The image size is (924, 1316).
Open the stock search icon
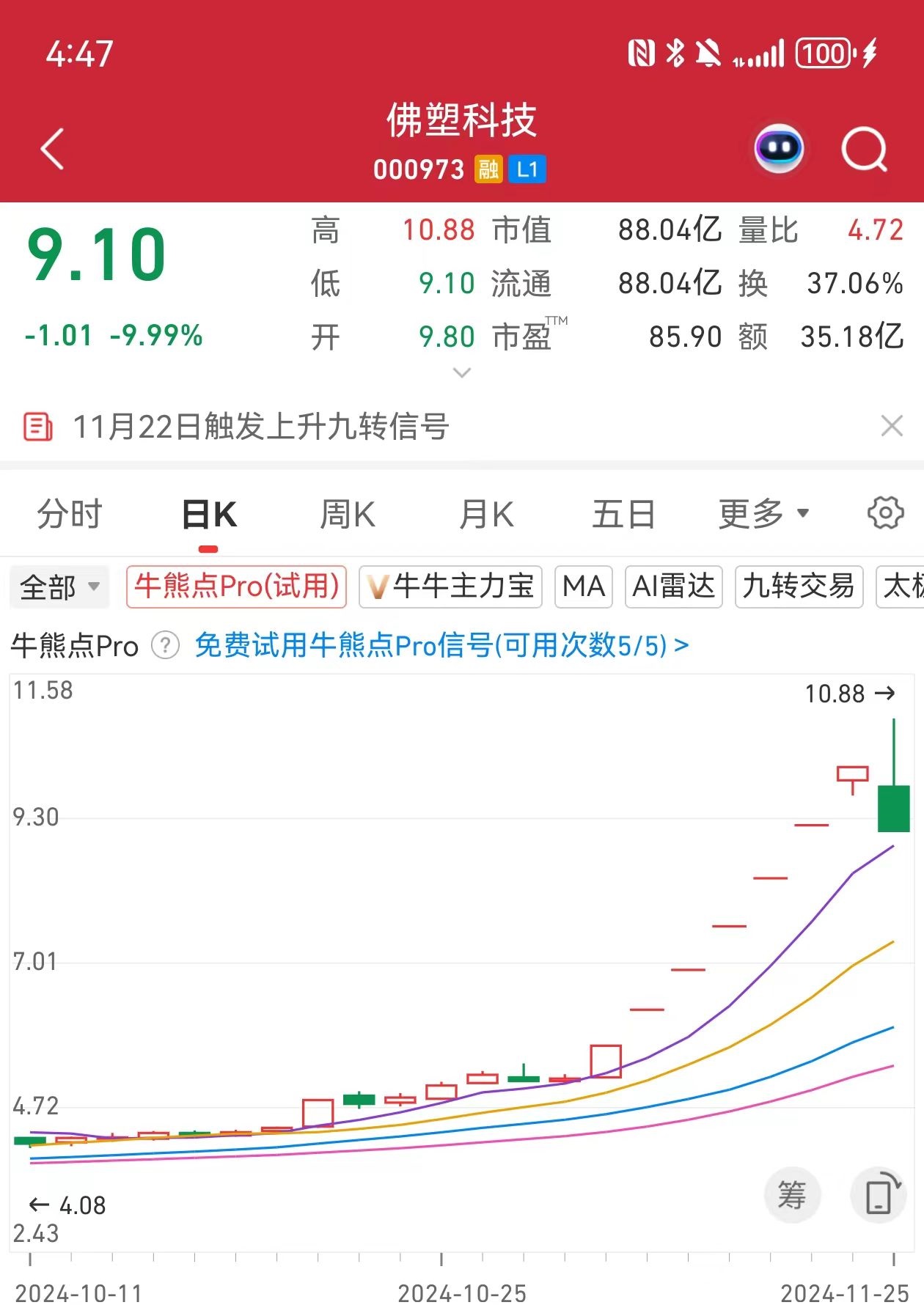[x=864, y=149]
